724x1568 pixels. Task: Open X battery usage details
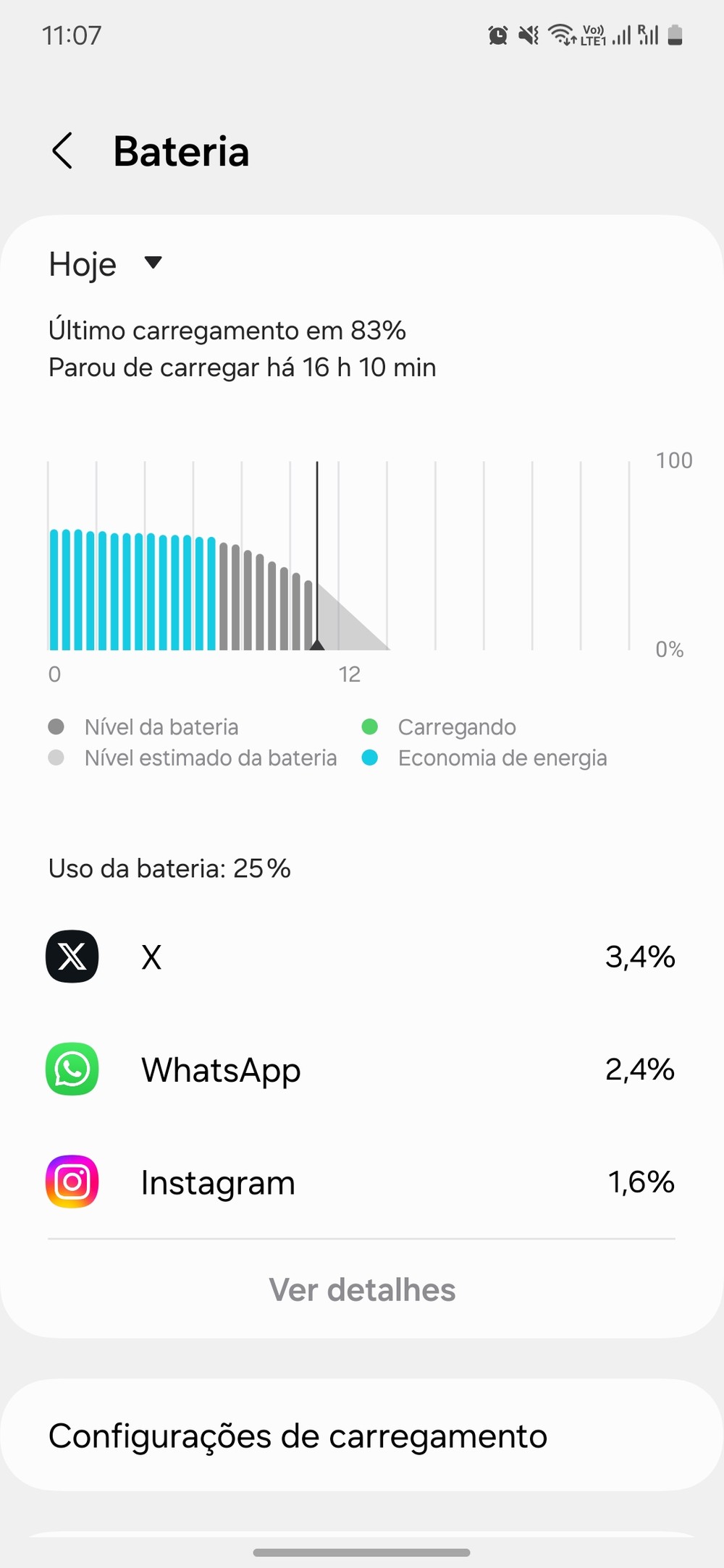click(x=361, y=957)
